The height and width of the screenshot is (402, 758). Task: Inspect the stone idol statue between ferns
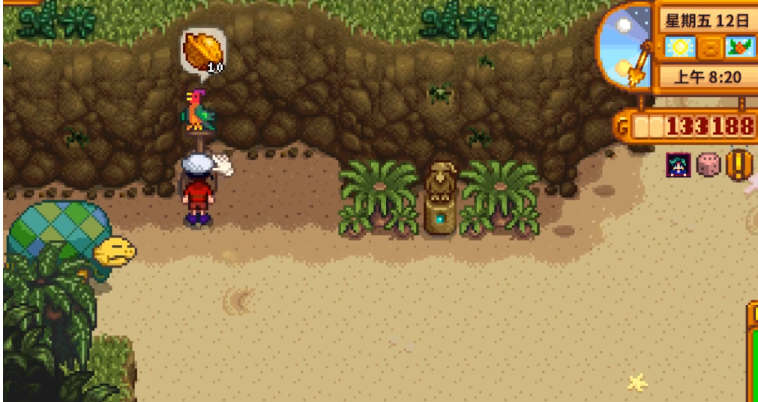click(x=438, y=198)
